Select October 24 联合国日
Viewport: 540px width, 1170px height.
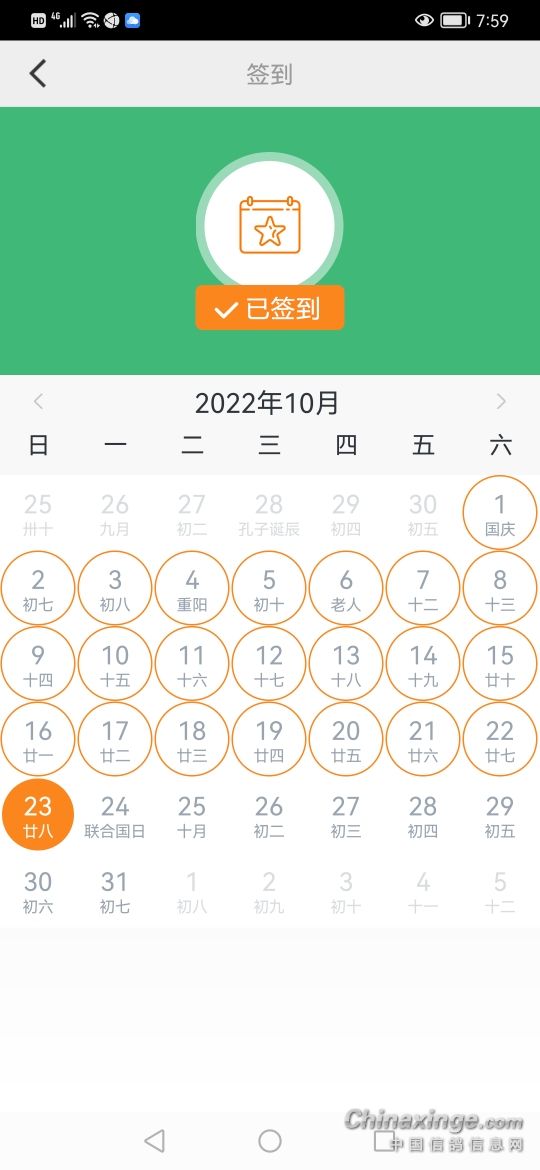(x=115, y=816)
